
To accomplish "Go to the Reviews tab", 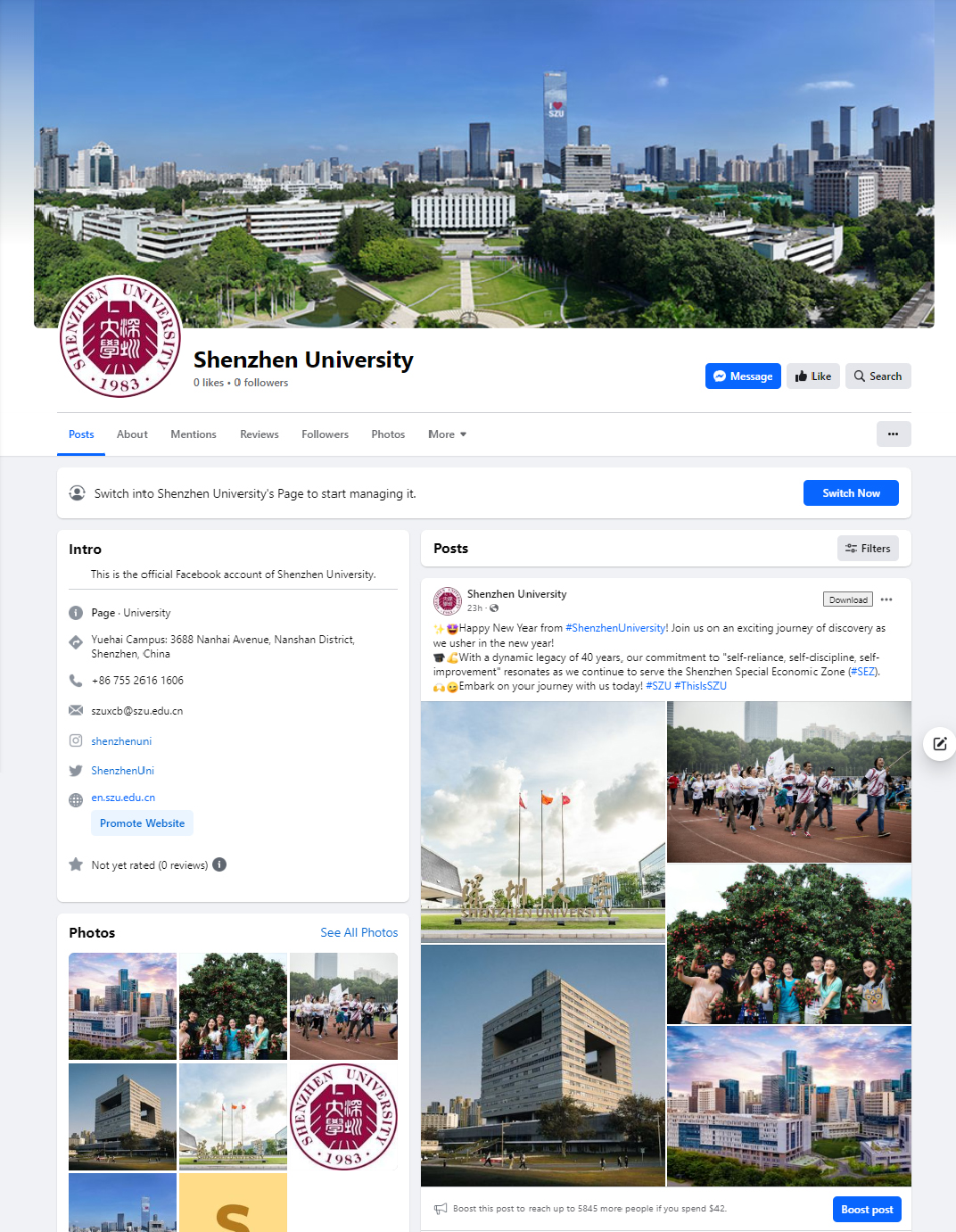I will [259, 434].
